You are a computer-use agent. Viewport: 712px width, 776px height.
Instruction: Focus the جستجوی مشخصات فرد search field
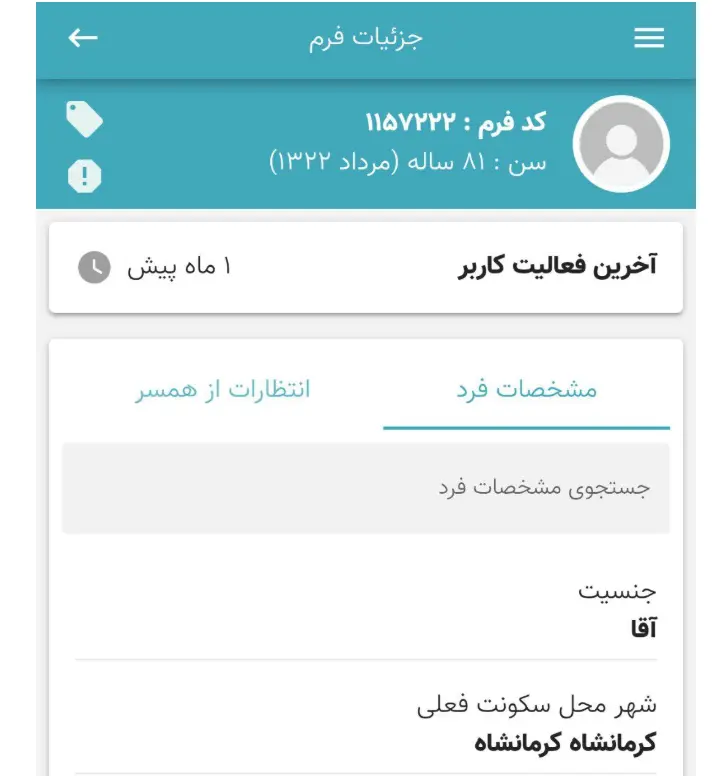(x=366, y=488)
